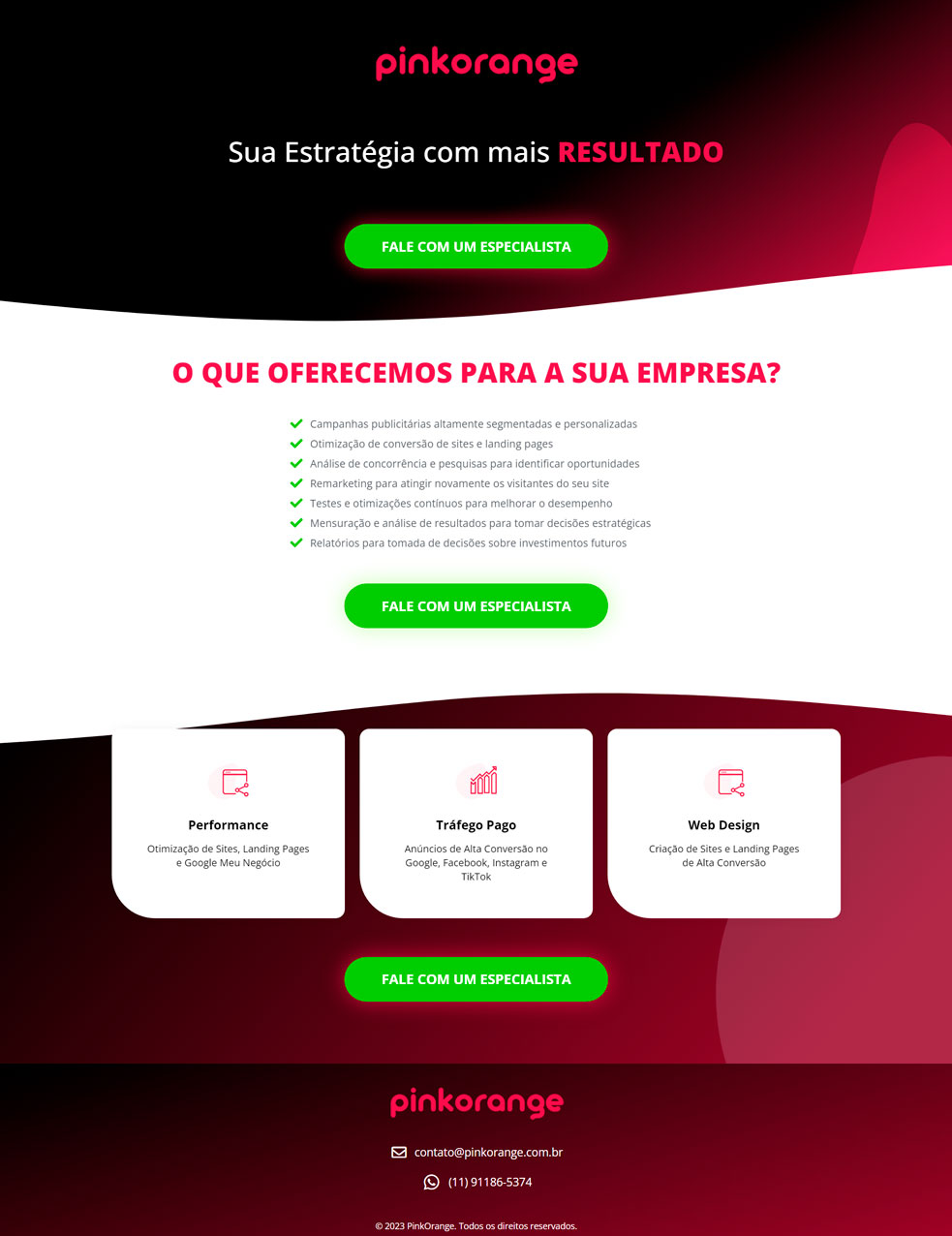Tap Fale com um especialista below the offerings checklist

point(476,606)
